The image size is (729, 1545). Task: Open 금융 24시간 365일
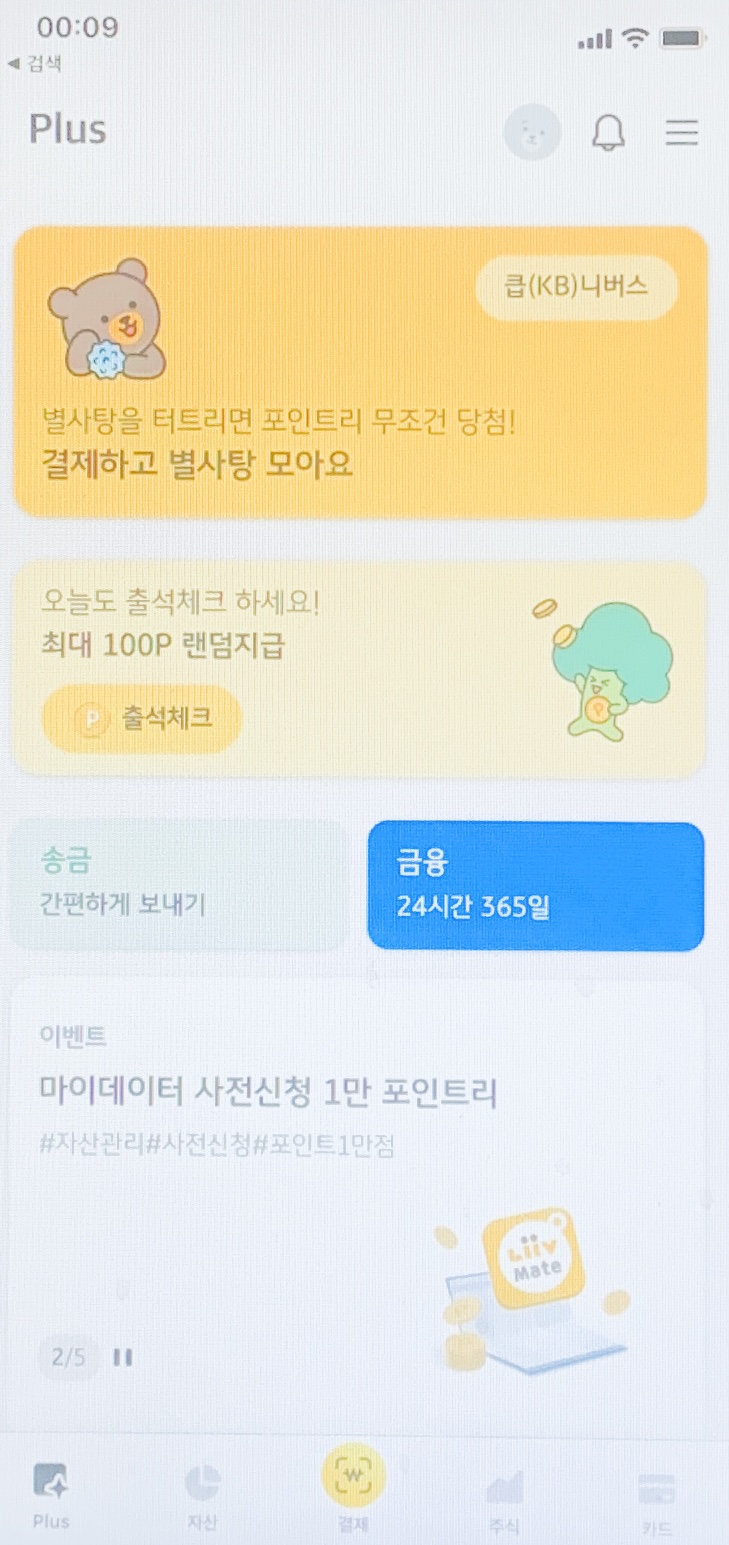[x=536, y=886]
